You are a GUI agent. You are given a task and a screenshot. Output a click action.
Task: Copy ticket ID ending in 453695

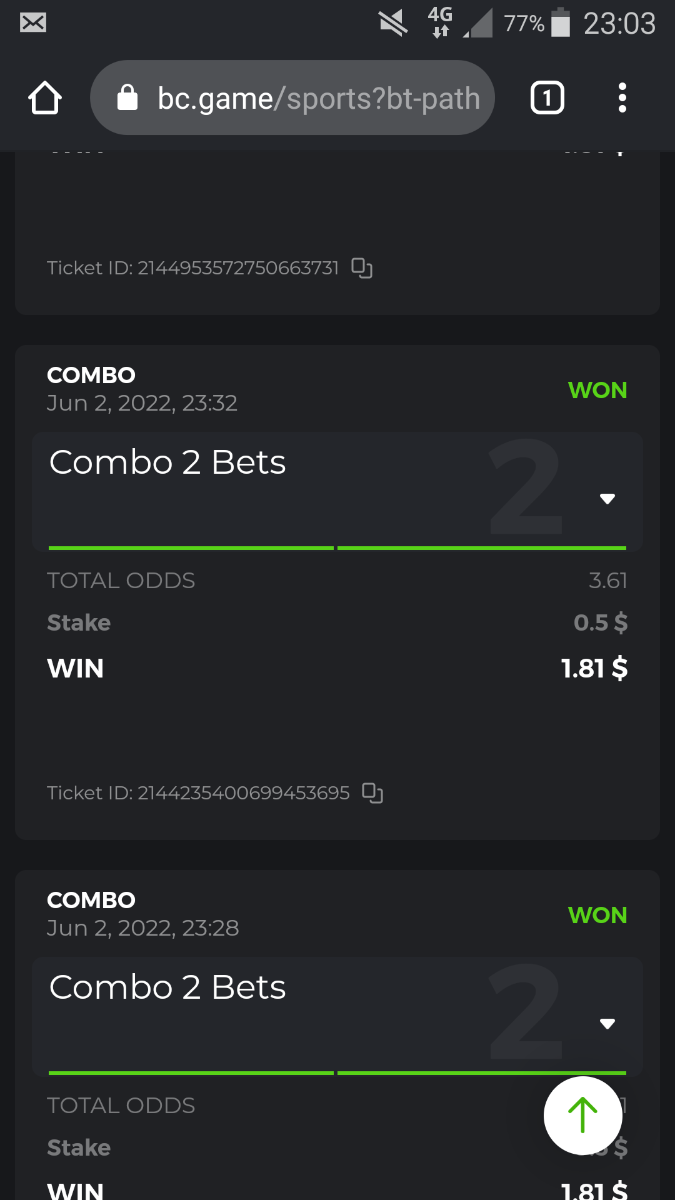click(372, 793)
